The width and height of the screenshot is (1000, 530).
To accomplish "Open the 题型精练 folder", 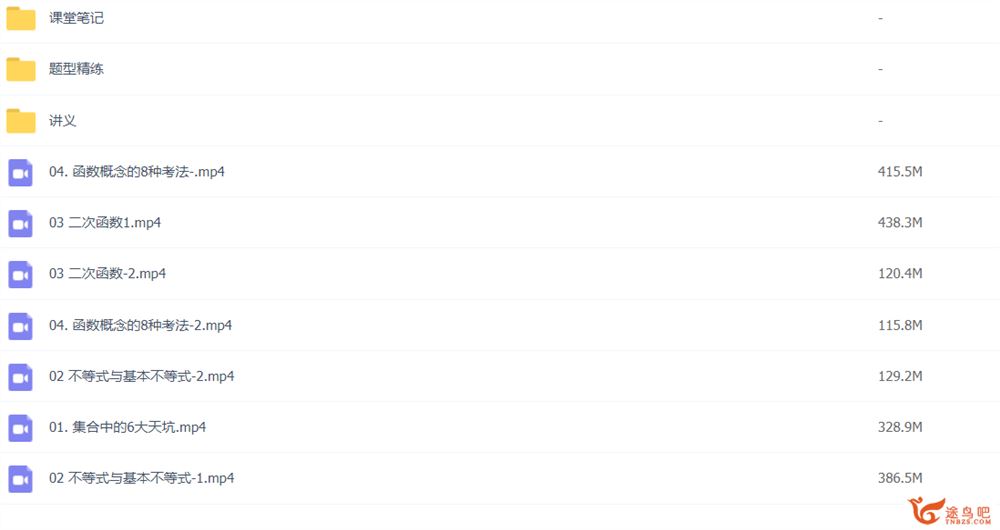I will point(76,69).
